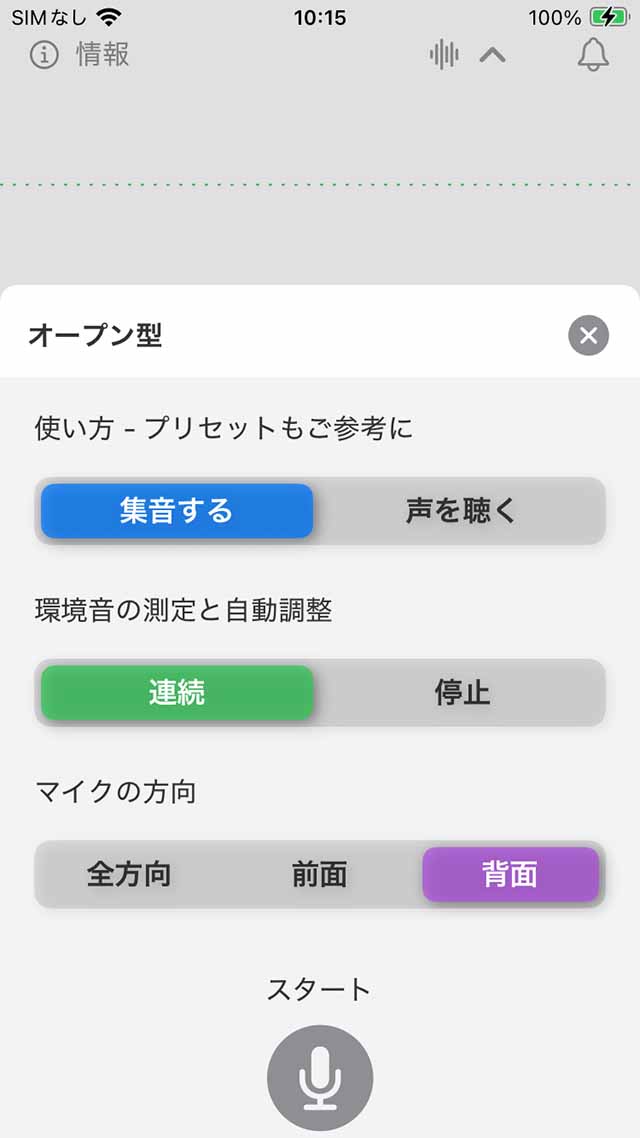The width and height of the screenshot is (640, 1138).
Task: Set microphone direction to 背面
Action: (511, 875)
